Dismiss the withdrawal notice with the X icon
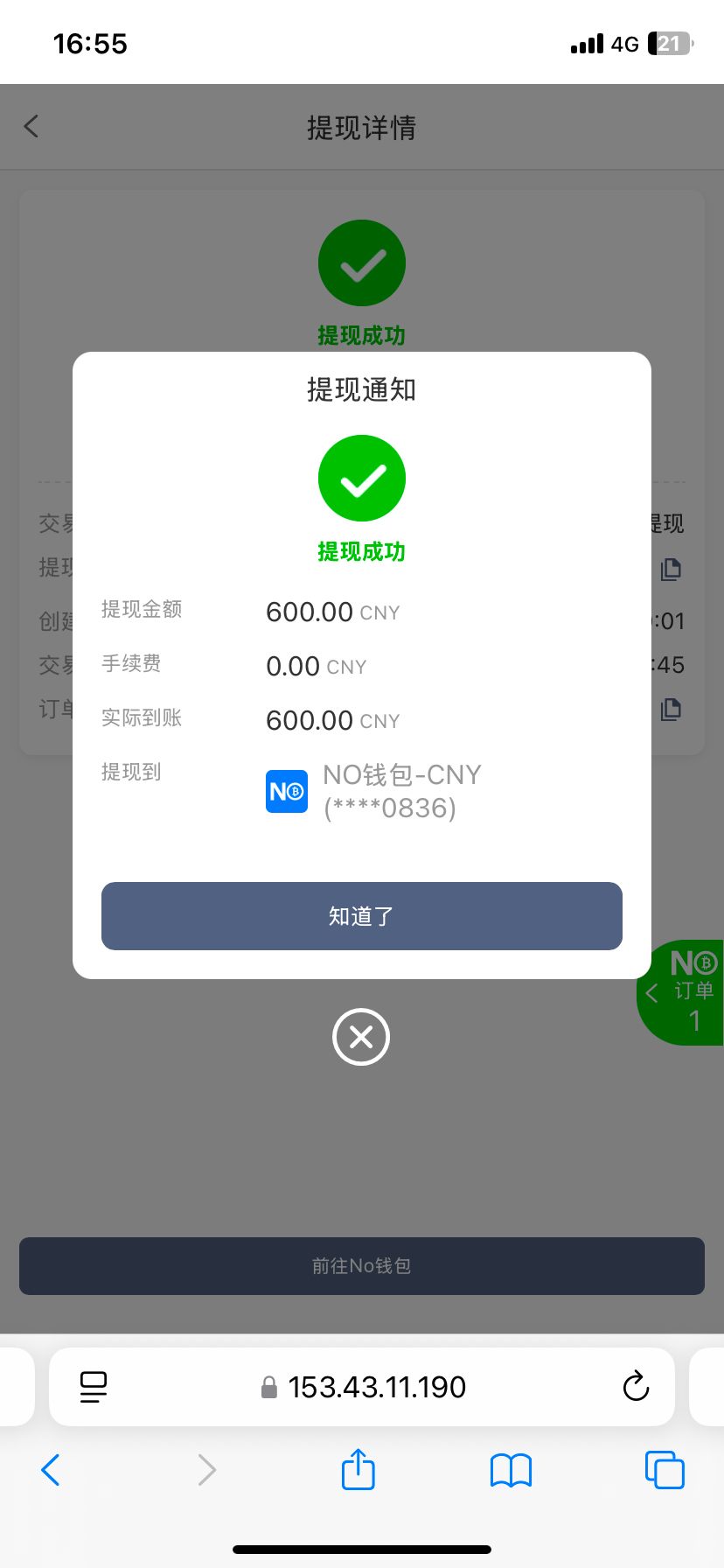Viewport: 724px width, 1568px height. point(361,1037)
